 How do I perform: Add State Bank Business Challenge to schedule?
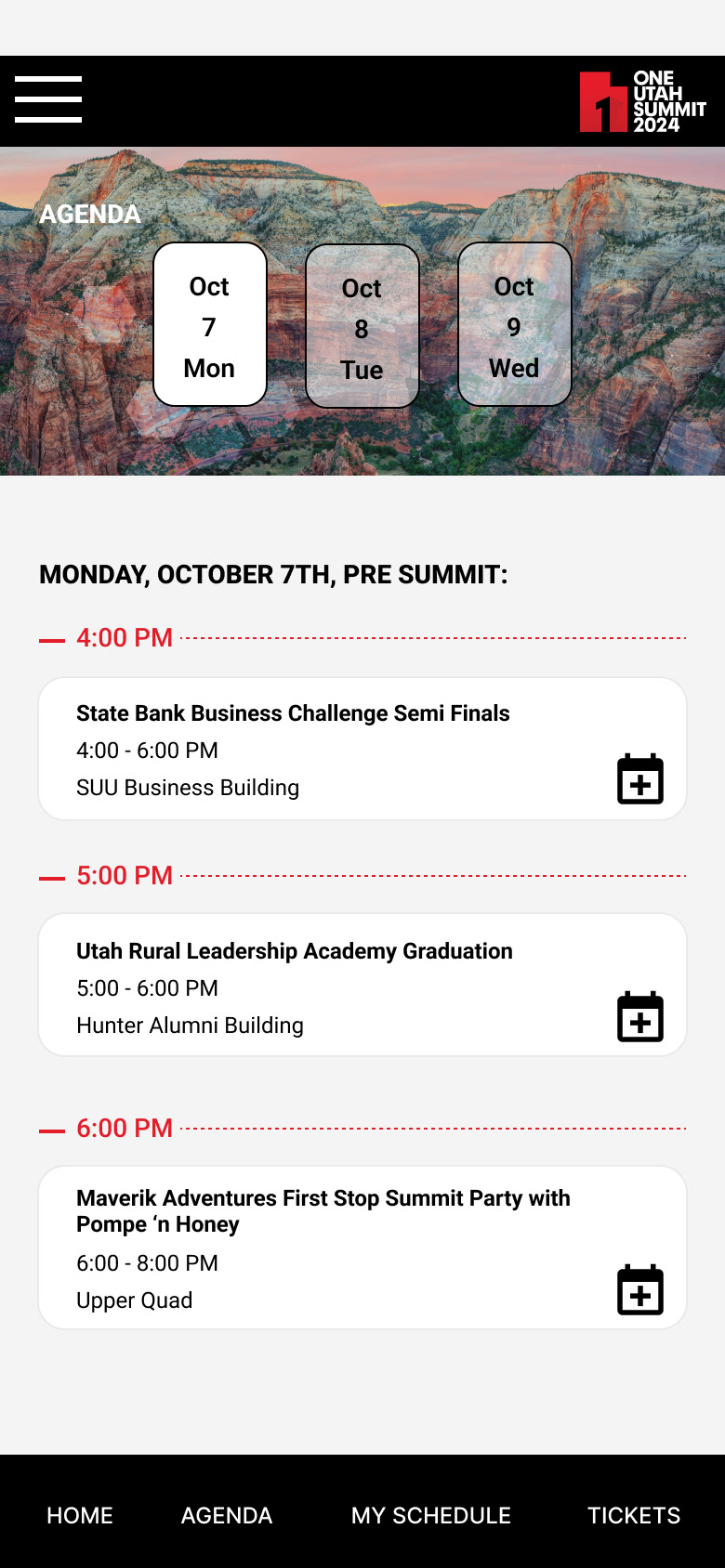click(640, 778)
